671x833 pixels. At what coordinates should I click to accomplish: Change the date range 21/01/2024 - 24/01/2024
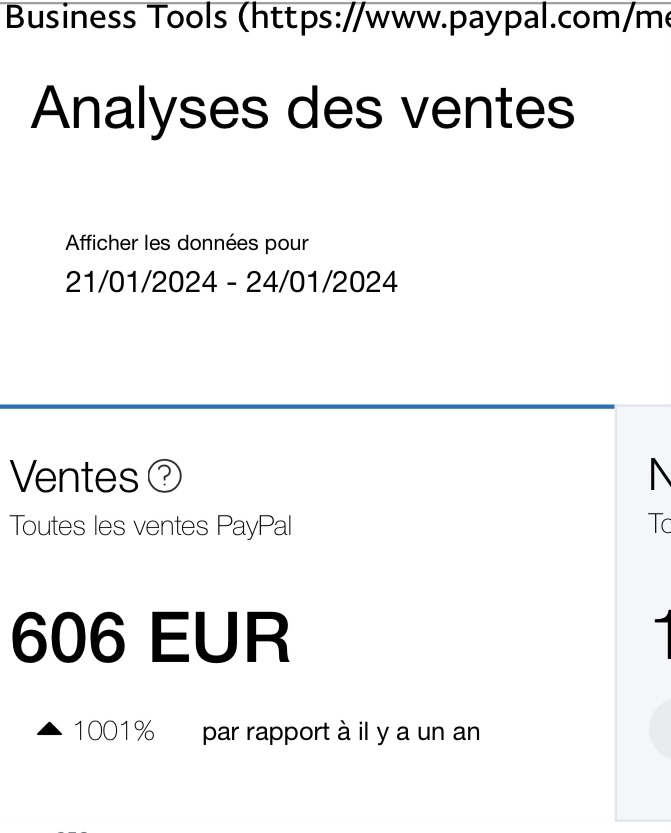tap(231, 283)
